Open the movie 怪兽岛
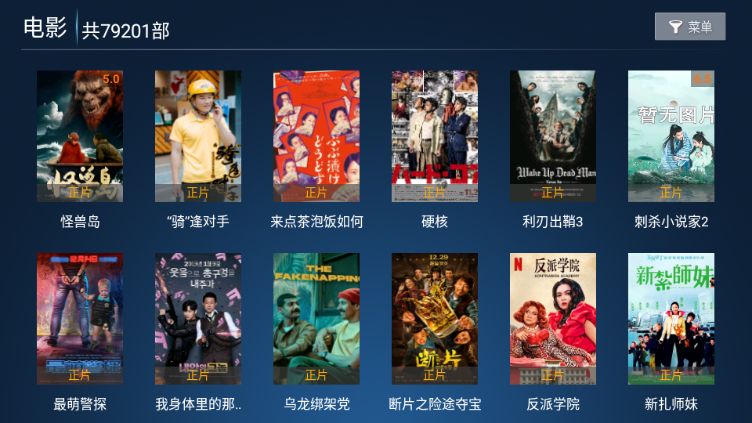 point(80,137)
